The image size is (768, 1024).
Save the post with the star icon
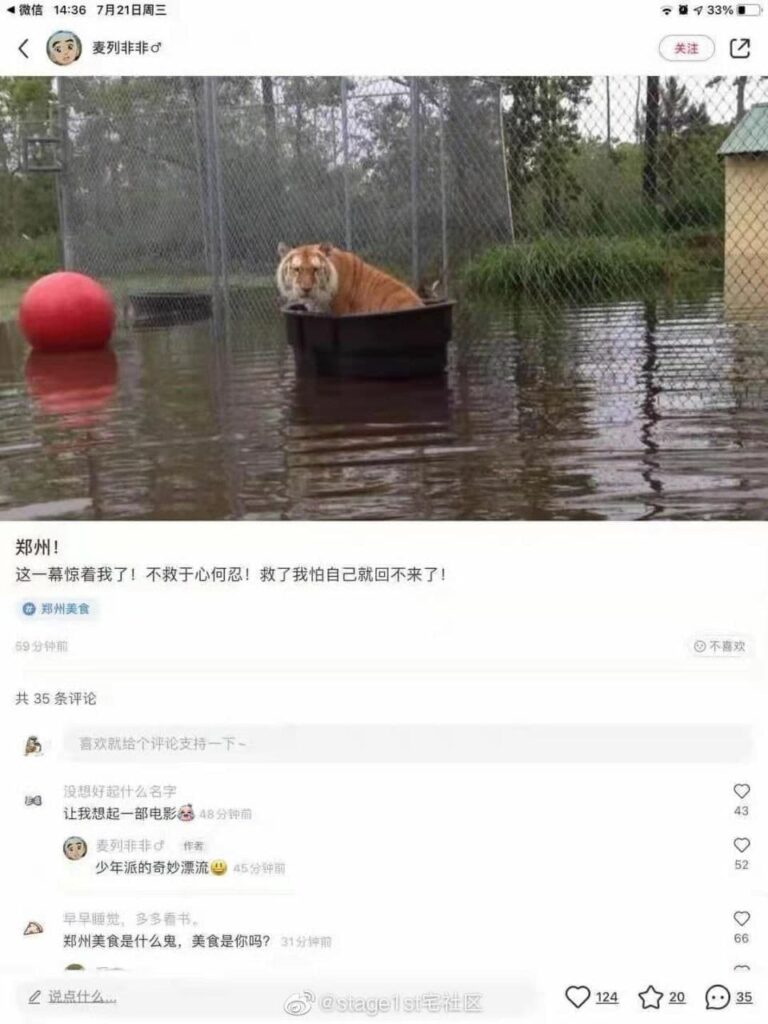(651, 996)
